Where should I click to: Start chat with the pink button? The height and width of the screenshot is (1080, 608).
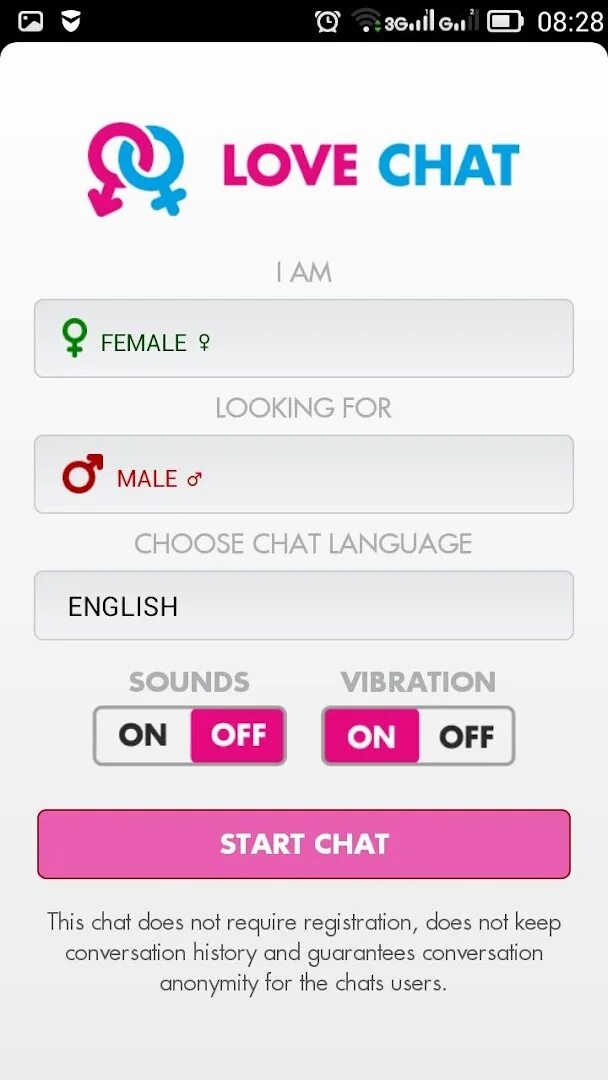[303, 844]
